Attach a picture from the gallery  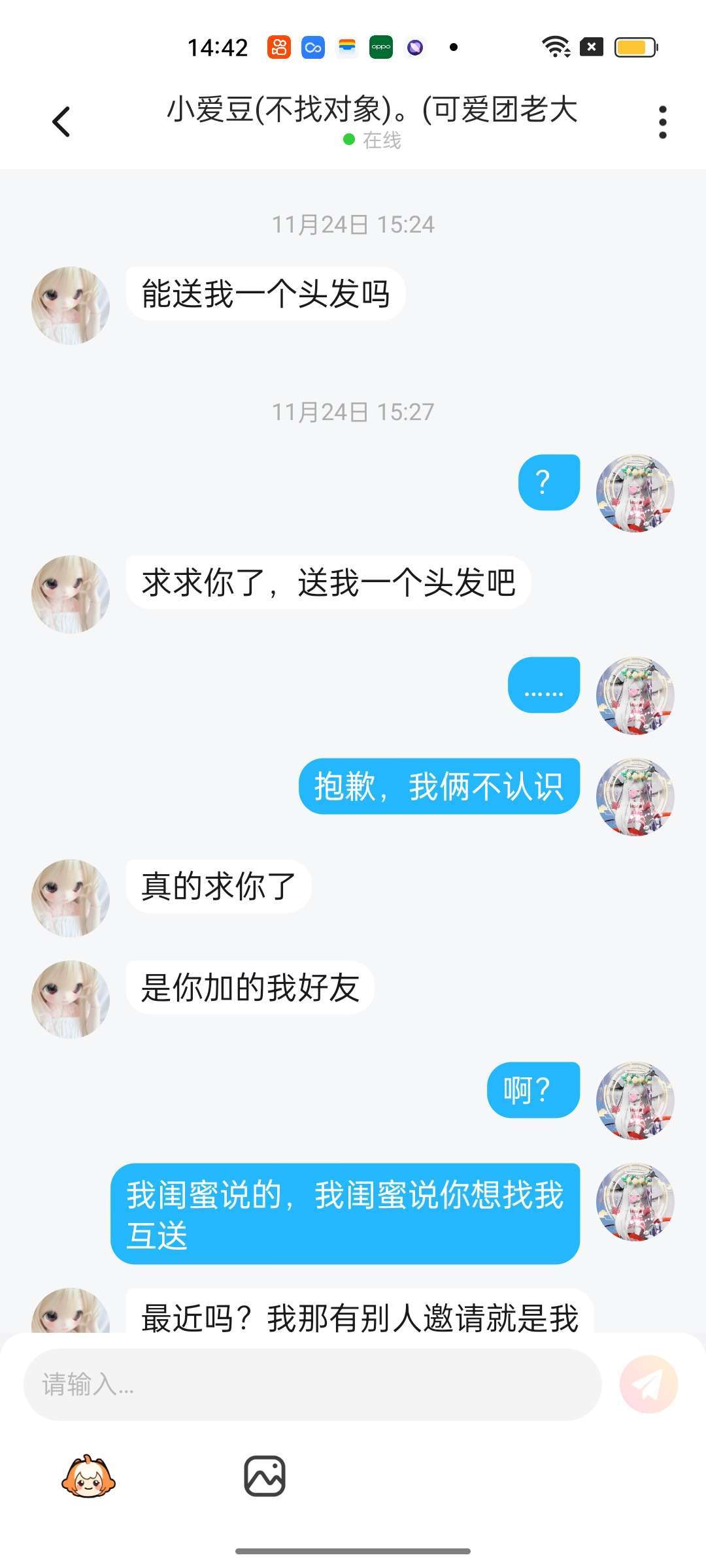click(x=265, y=1476)
